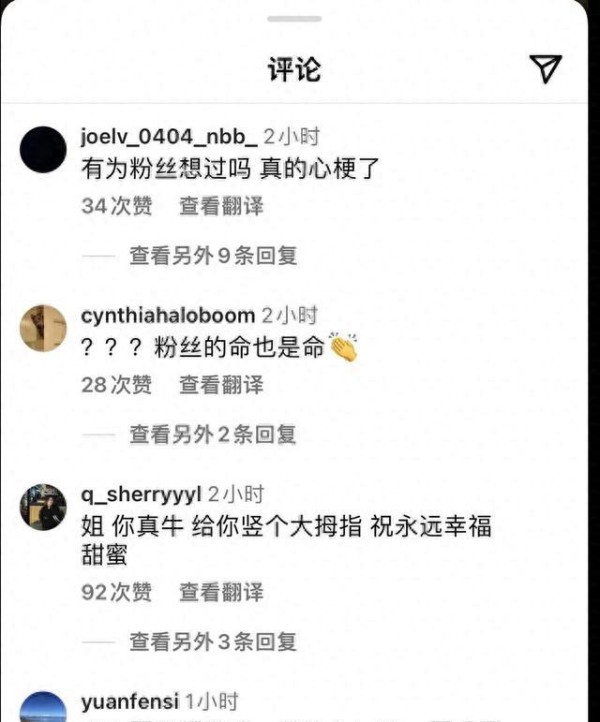Viewport: 600px width, 722px height.
Task: Tap the share arrow icon in comments header
Action: [546, 68]
